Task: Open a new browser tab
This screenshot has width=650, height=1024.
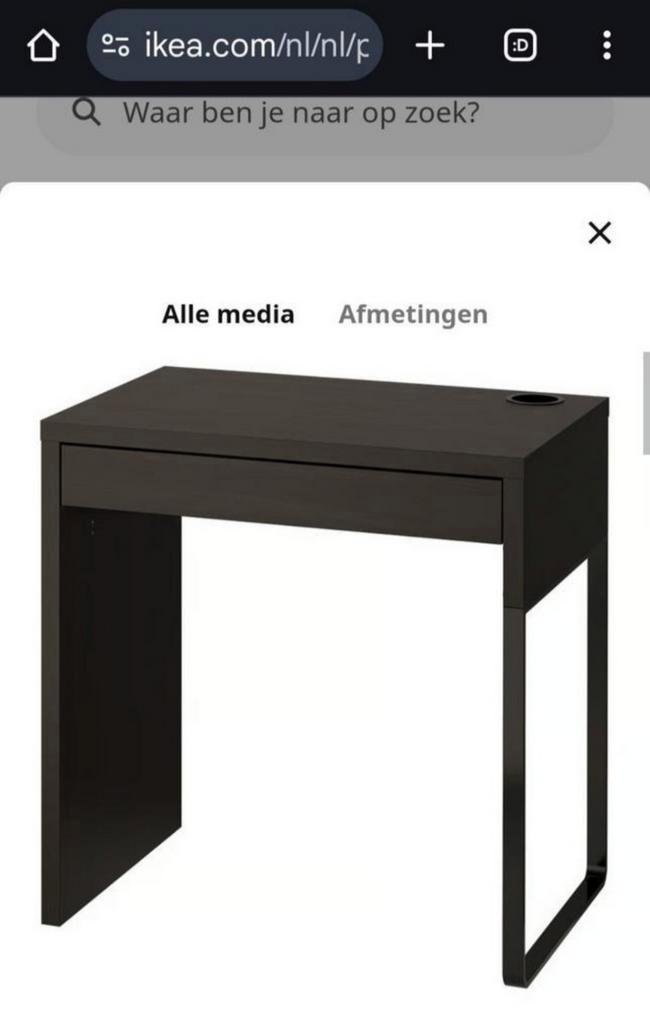Action: tap(429, 46)
